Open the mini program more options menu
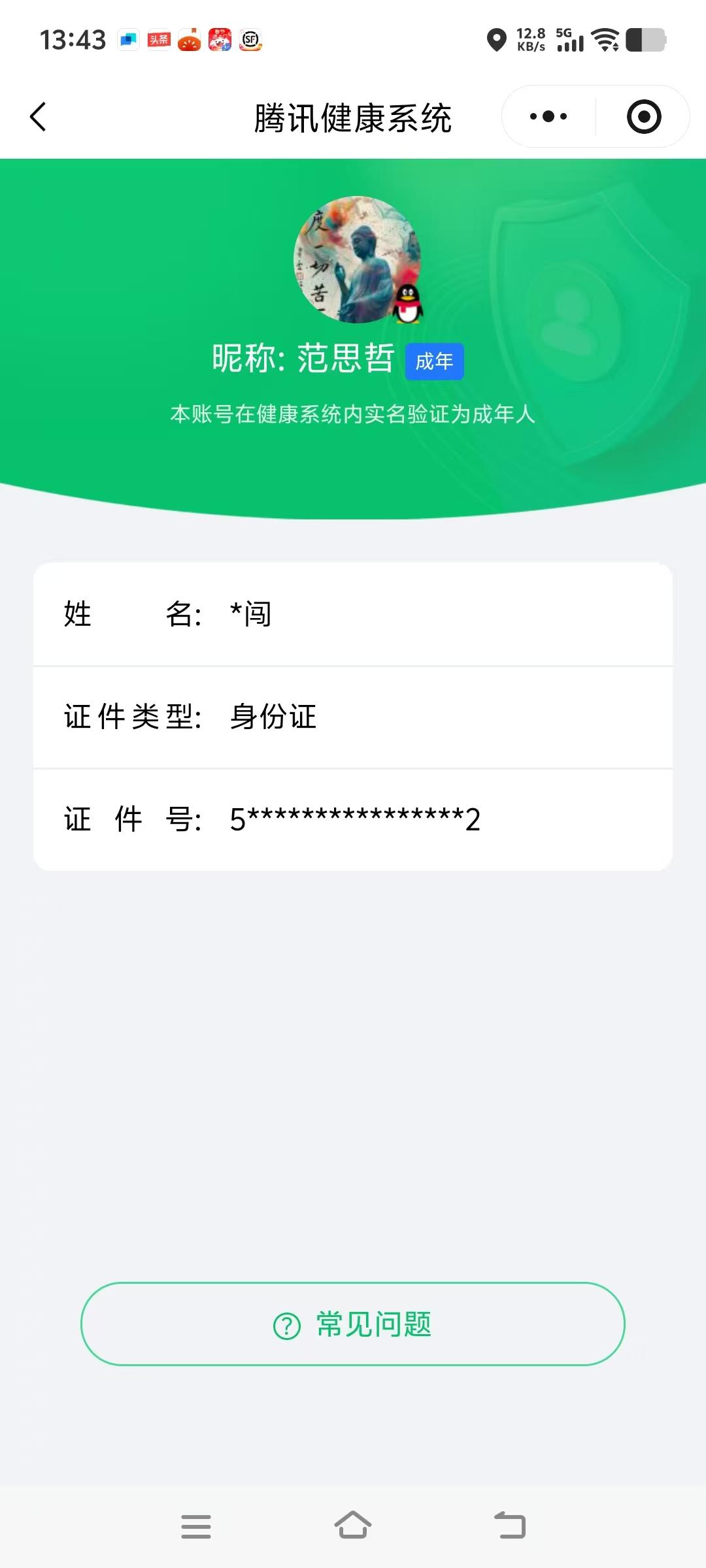 (x=546, y=116)
